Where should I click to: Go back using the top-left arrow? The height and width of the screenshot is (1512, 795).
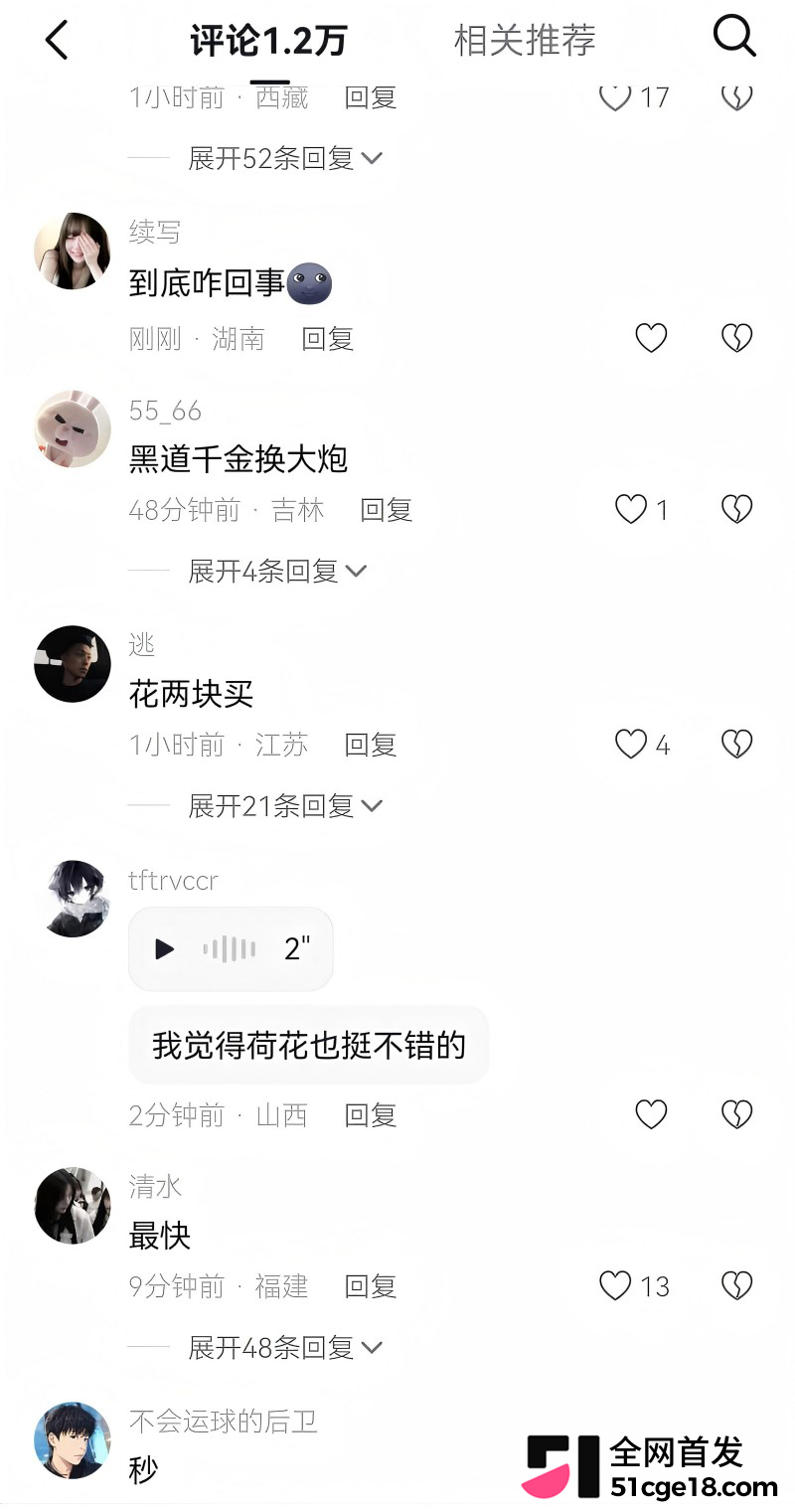57,40
